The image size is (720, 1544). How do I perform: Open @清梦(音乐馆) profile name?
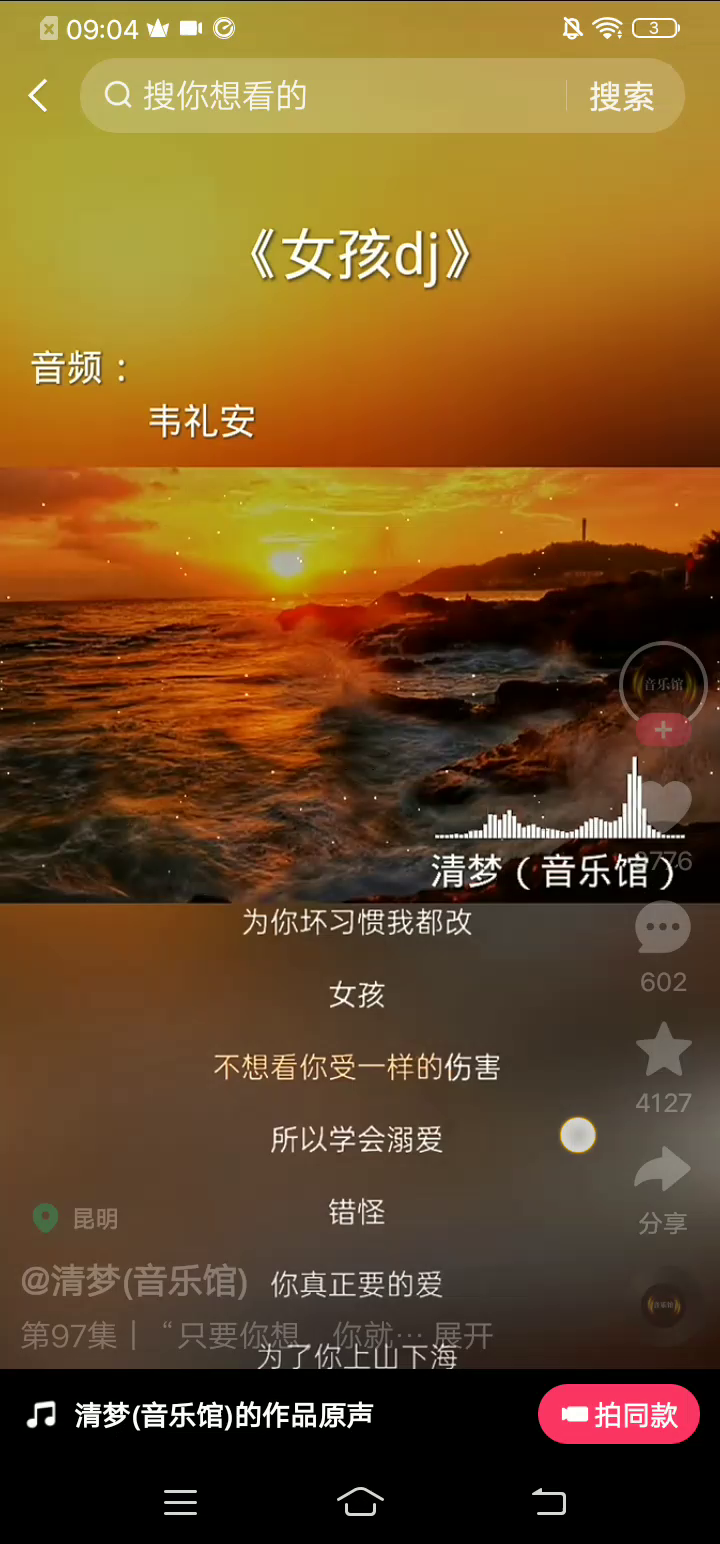pos(134,1281)
